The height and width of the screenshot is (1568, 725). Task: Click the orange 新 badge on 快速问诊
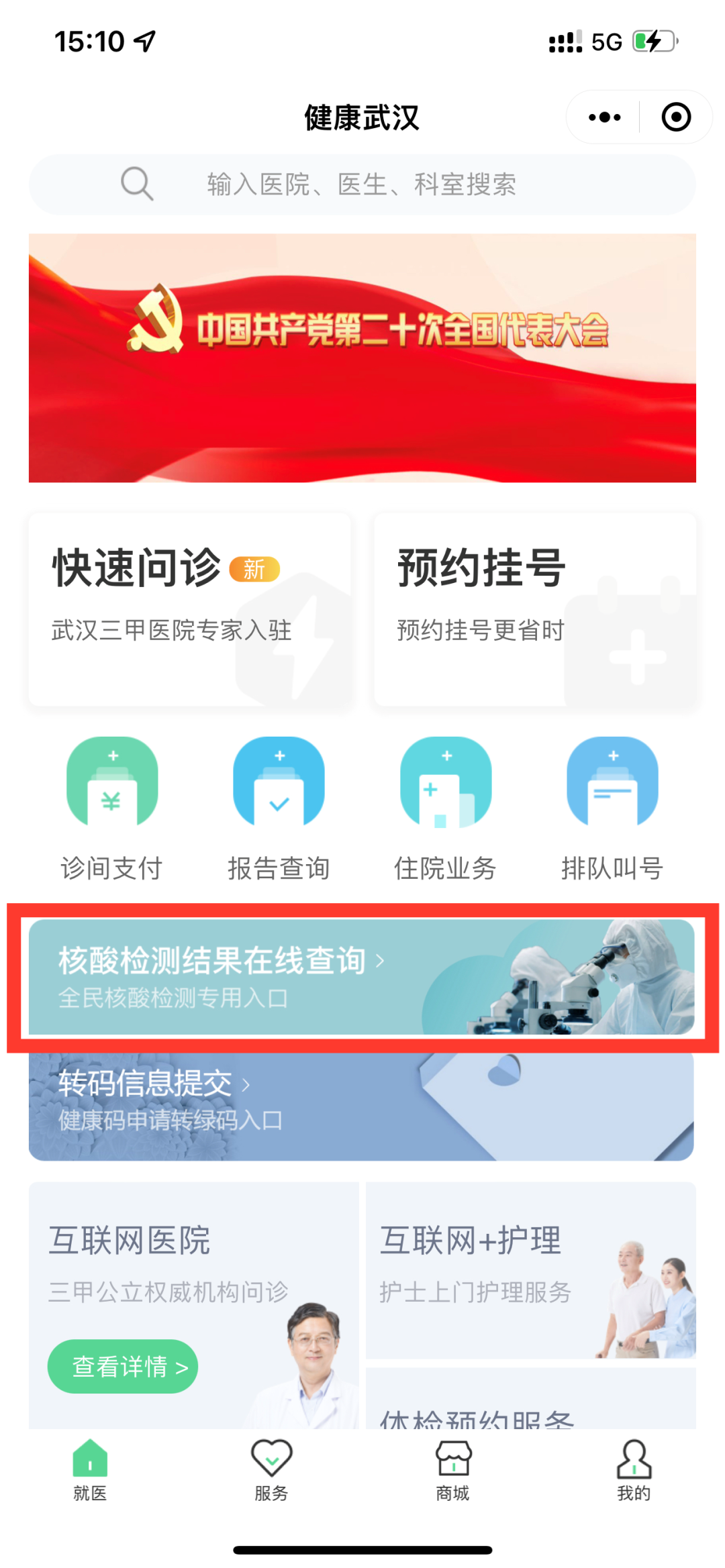coord(253,569)
